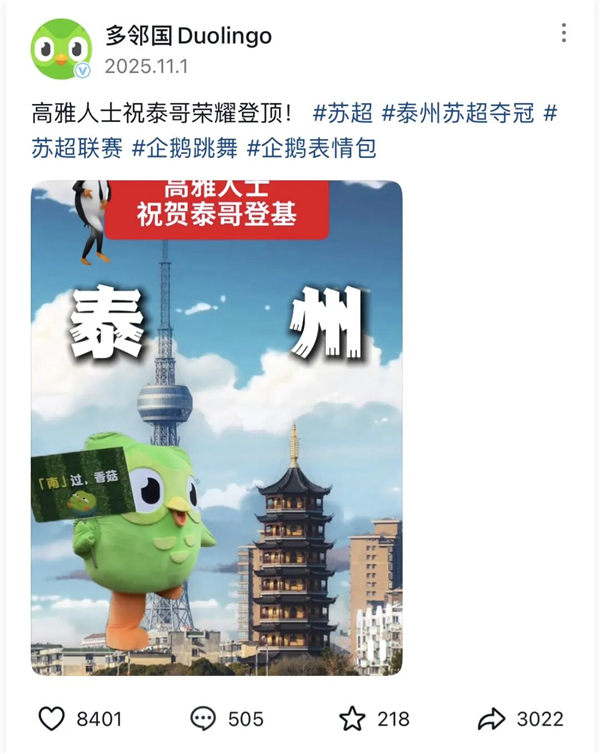Like the post with the heart icon
Screen dimensions: 600x754
click(x=51, y=718)
